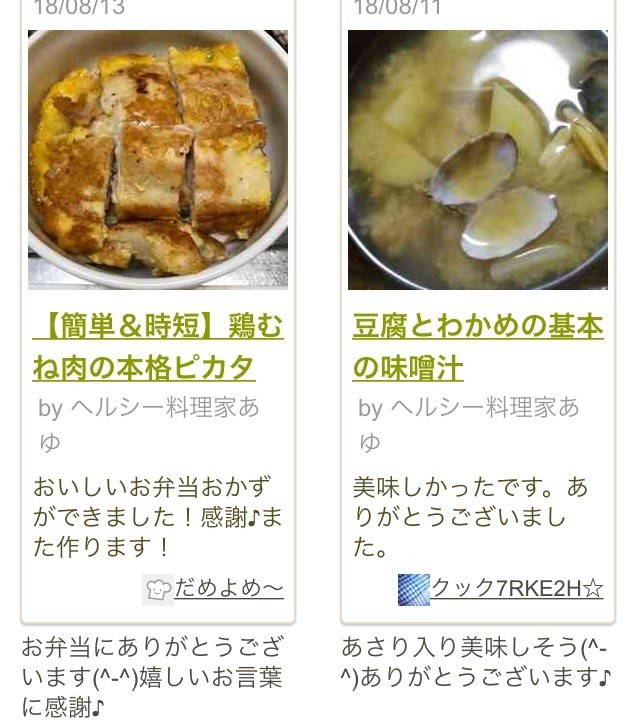View user だめよめ〜 profile

pyautogui.click(x=228, y=588)
